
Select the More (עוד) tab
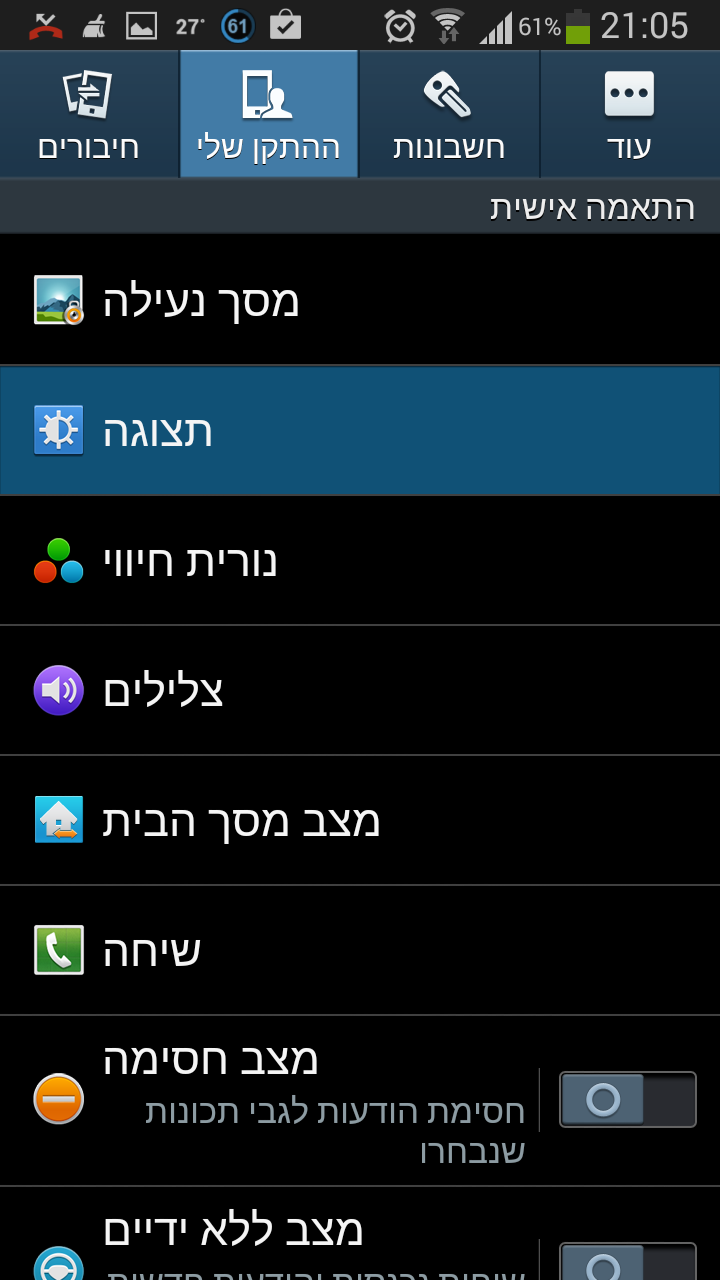pos(628,113)
